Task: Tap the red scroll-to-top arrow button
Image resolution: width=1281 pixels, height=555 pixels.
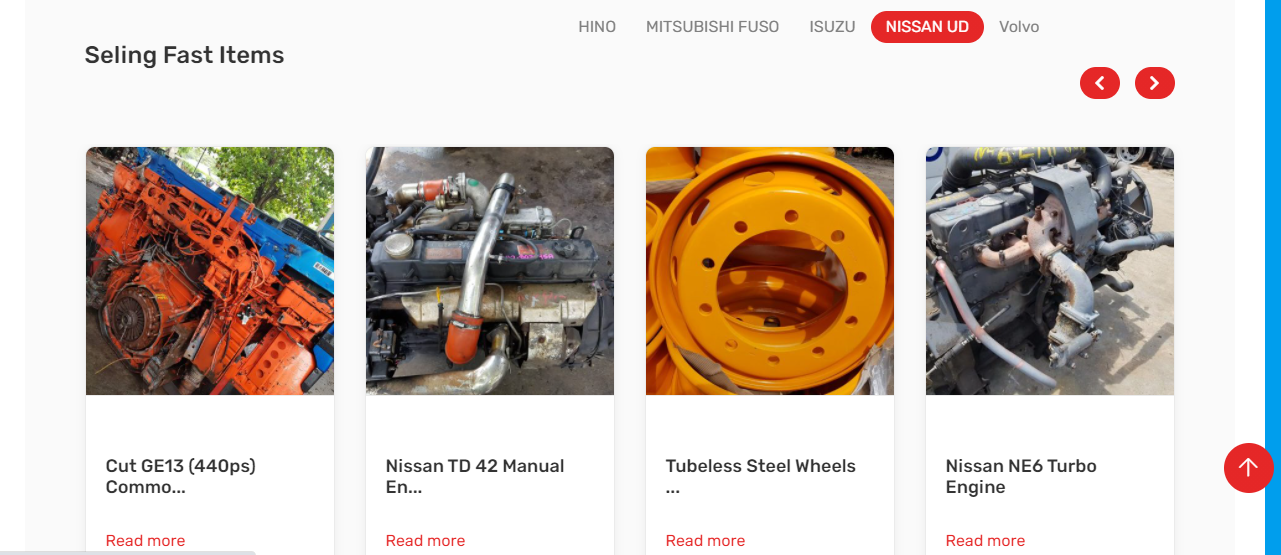Action: point(1248,468)
